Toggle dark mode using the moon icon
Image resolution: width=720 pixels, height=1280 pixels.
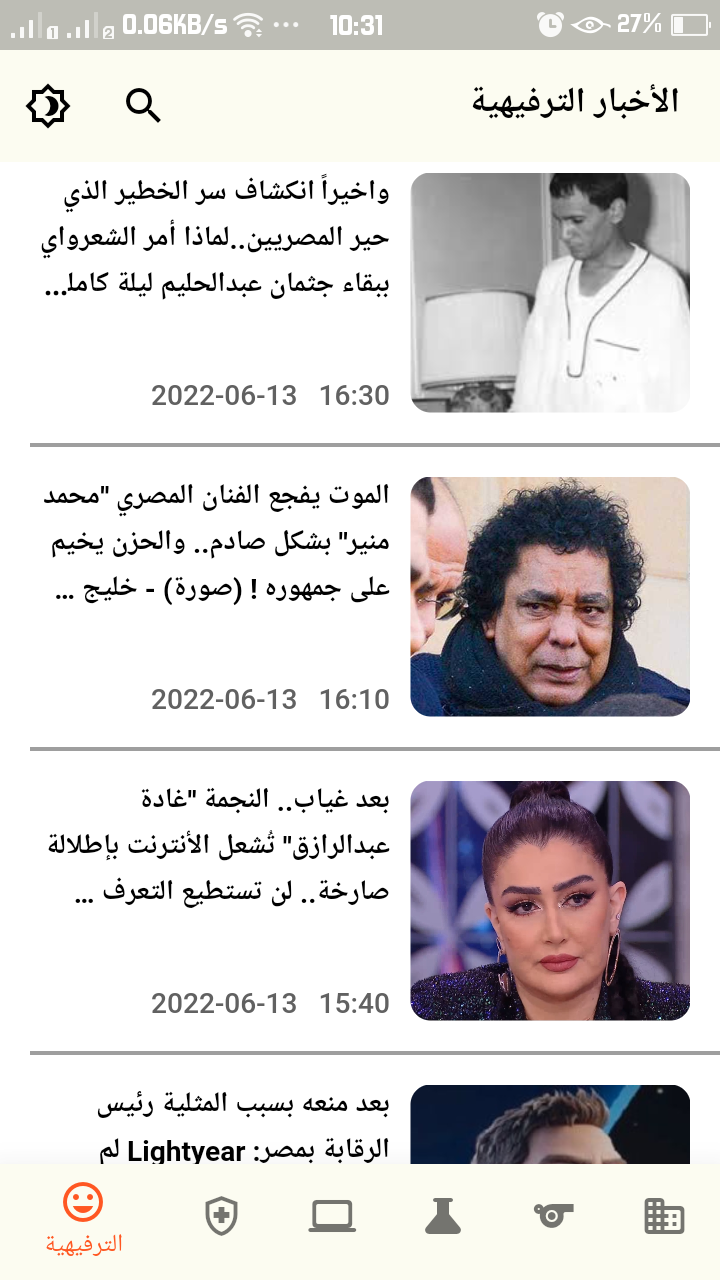coord(48,104)
